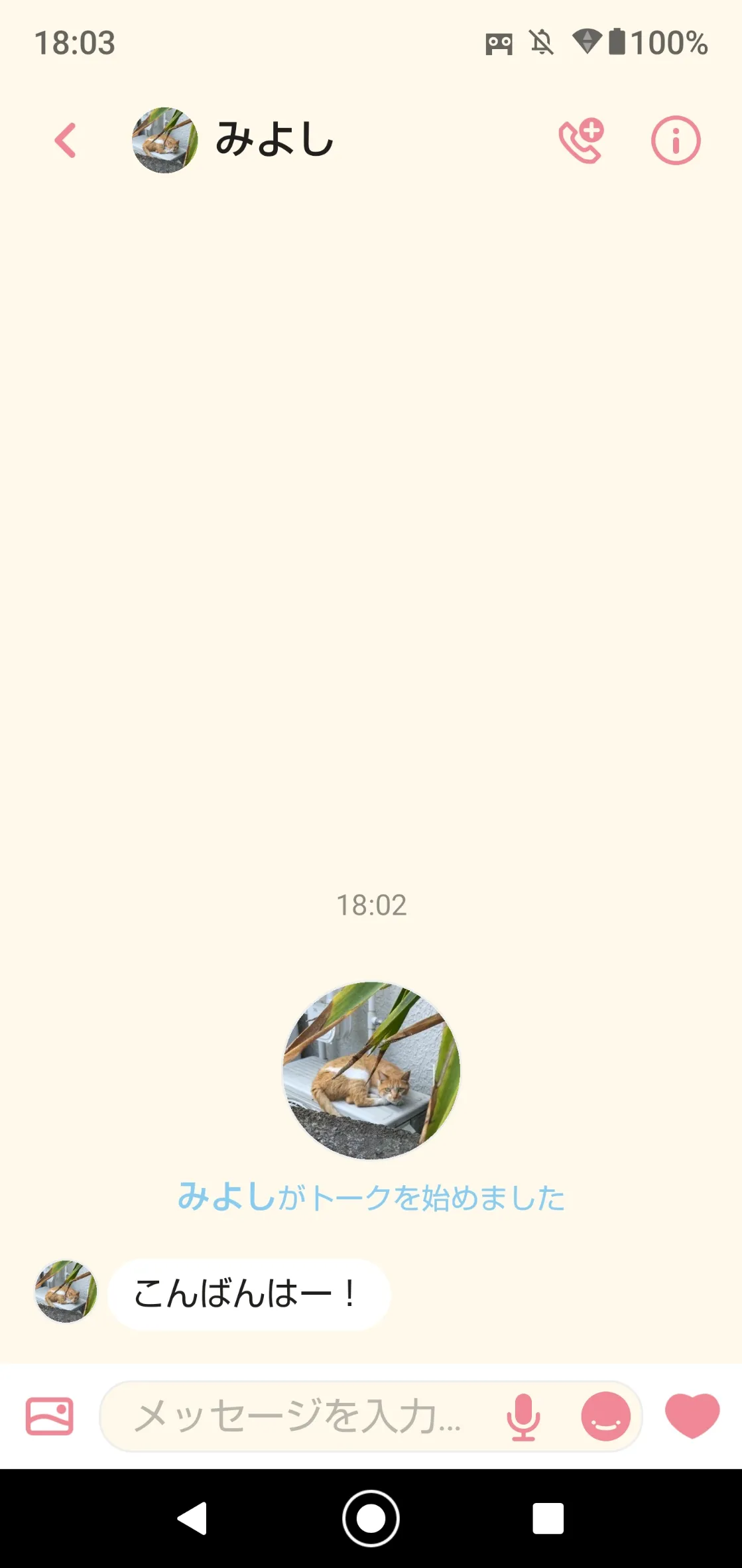Tap the system home button
742x1568 pixels.
(371, 1518)
